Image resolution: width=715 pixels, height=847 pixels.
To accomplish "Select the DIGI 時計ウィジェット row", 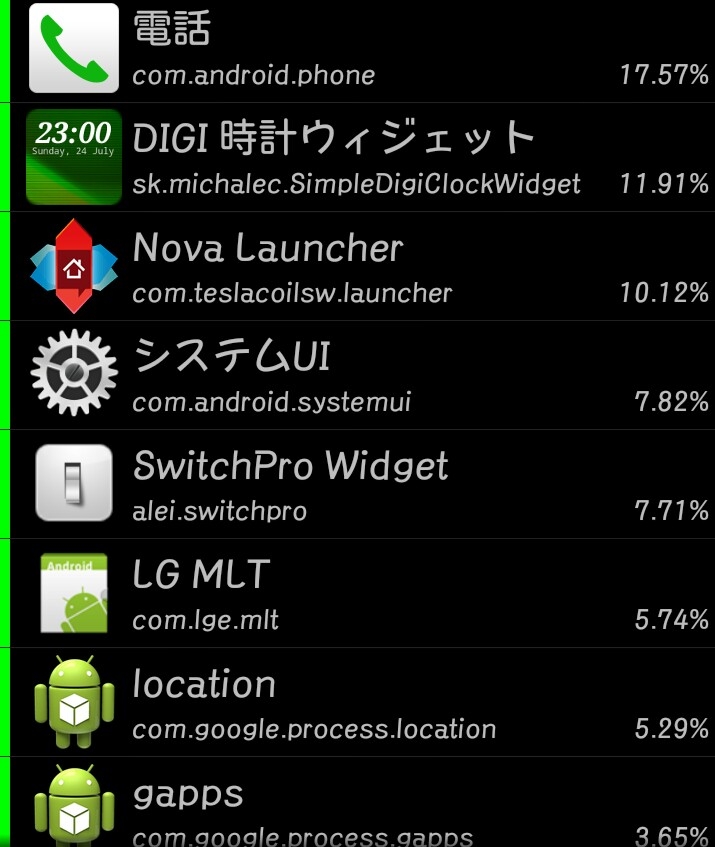I will [x=360, y=157].
